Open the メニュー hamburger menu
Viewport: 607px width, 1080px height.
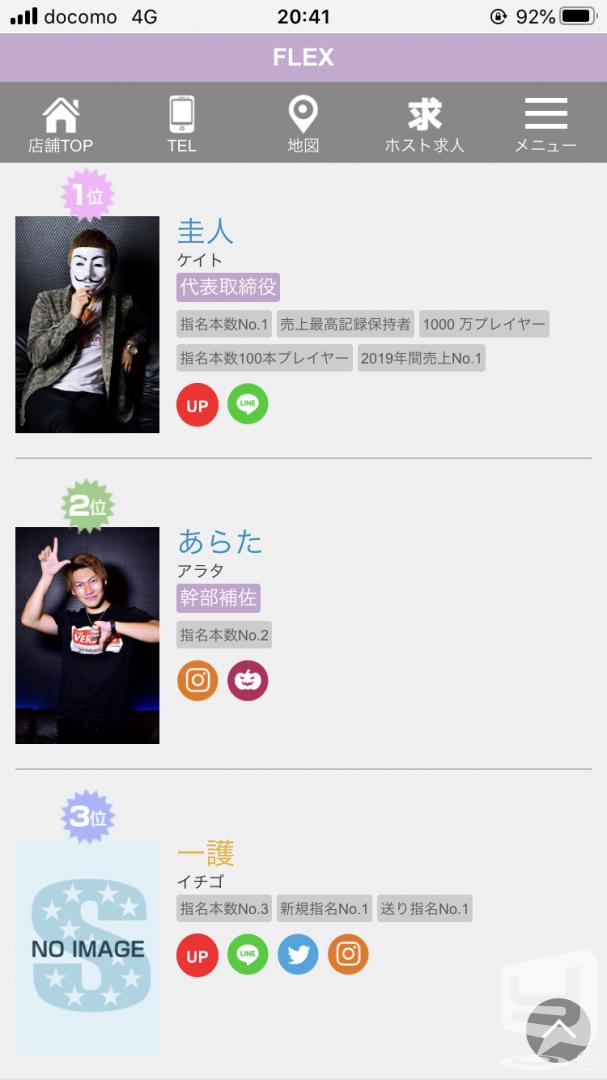click(546, 124)
